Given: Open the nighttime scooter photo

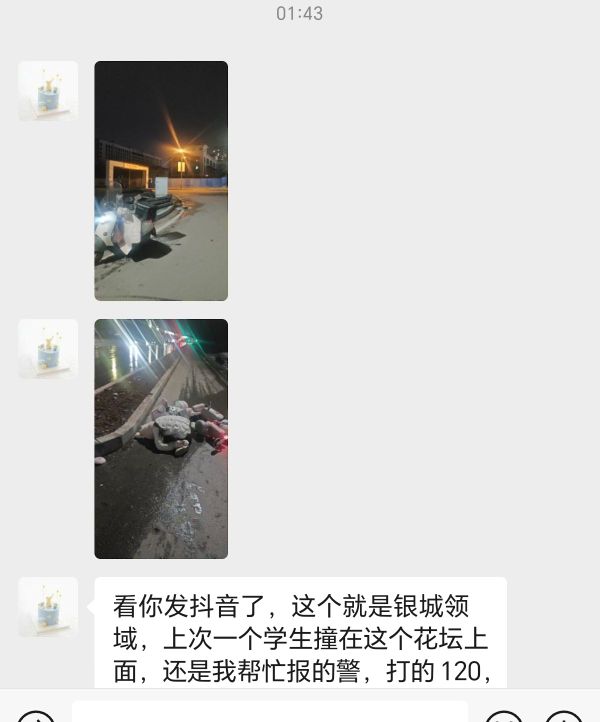Looking at the screenshot, I should 161,181.
